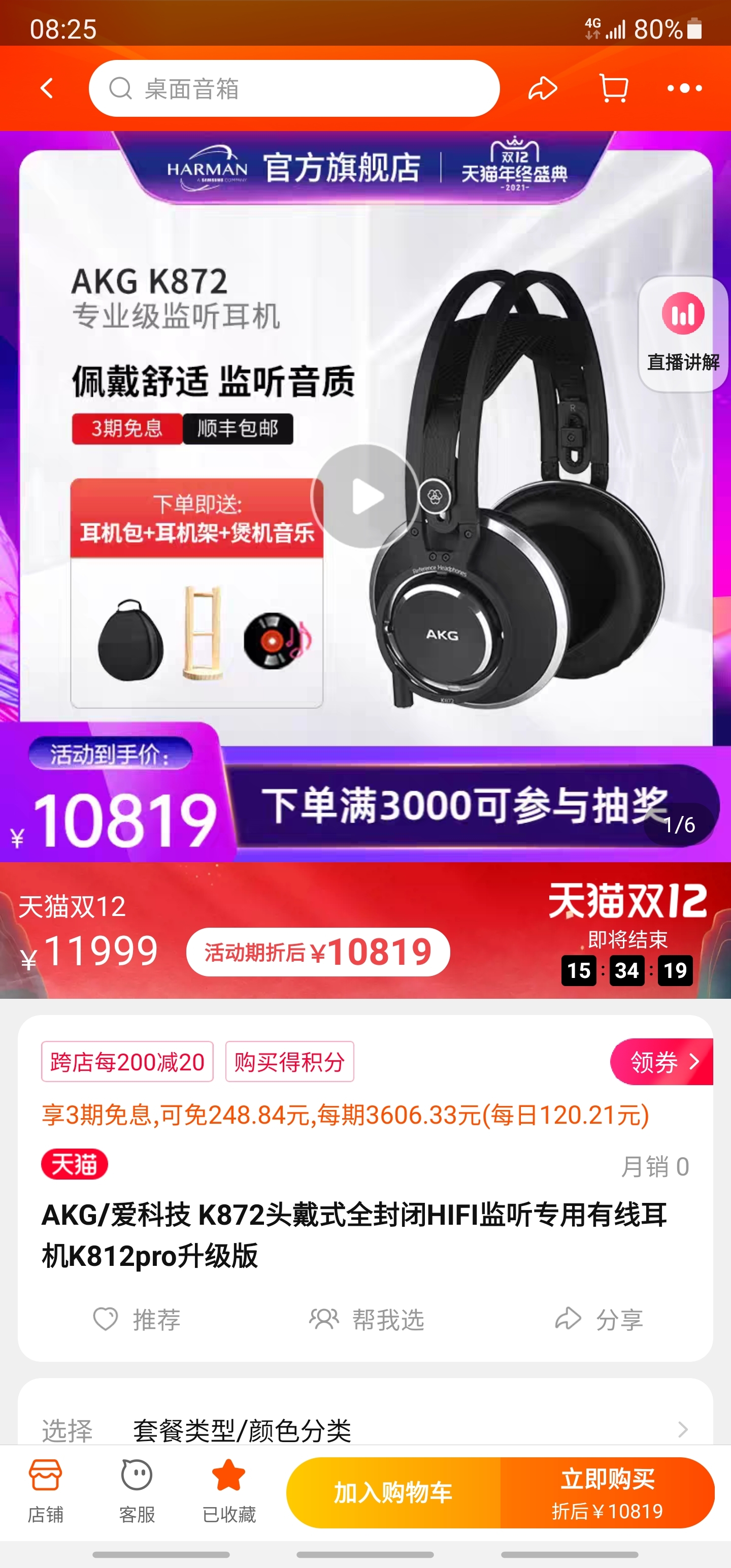Open the shopping cart icon
Viewport: 731px width, 1568px height.
pos(614,89)
